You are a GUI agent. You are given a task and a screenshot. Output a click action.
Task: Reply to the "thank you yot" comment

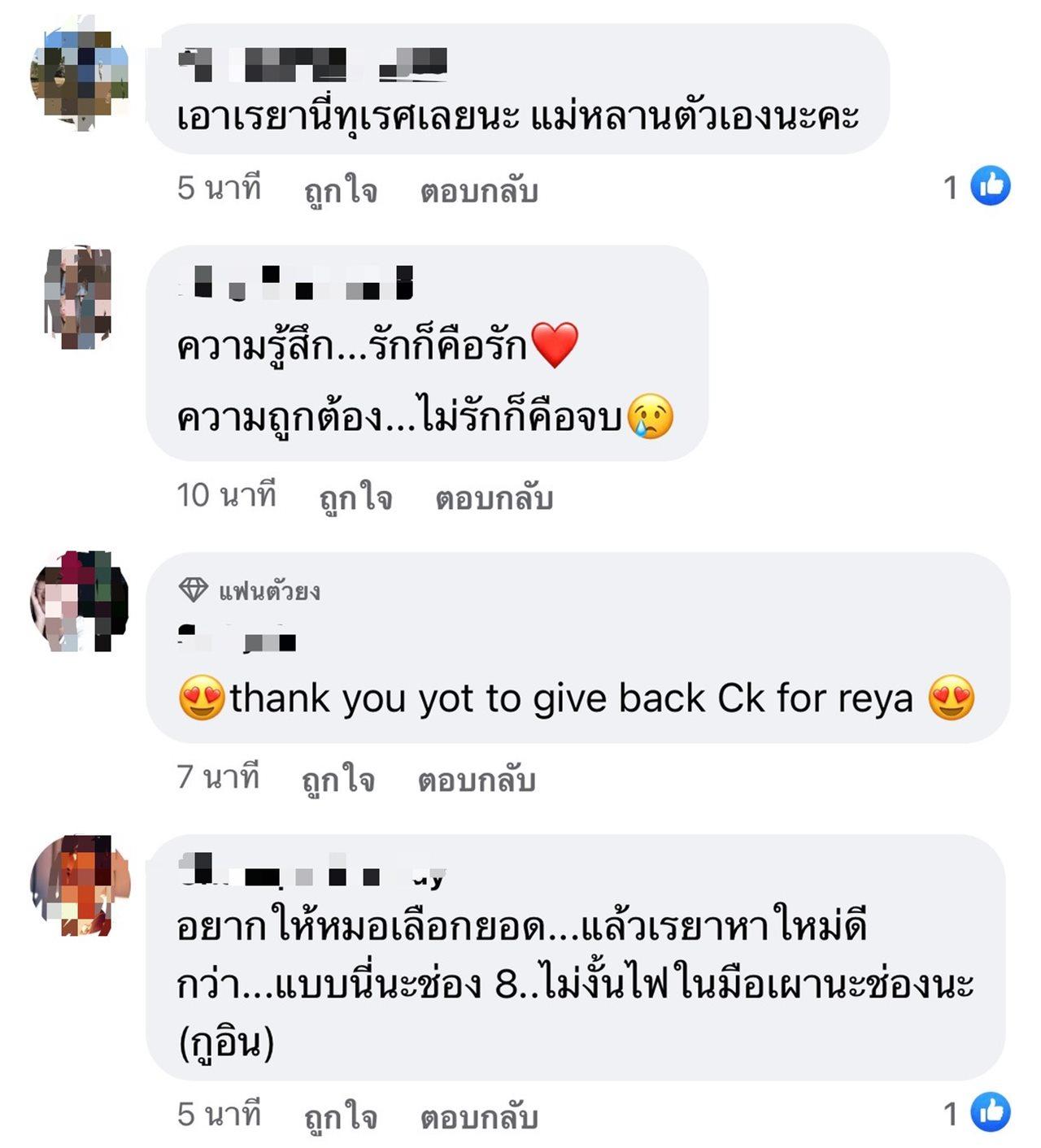tap(477, 779)
